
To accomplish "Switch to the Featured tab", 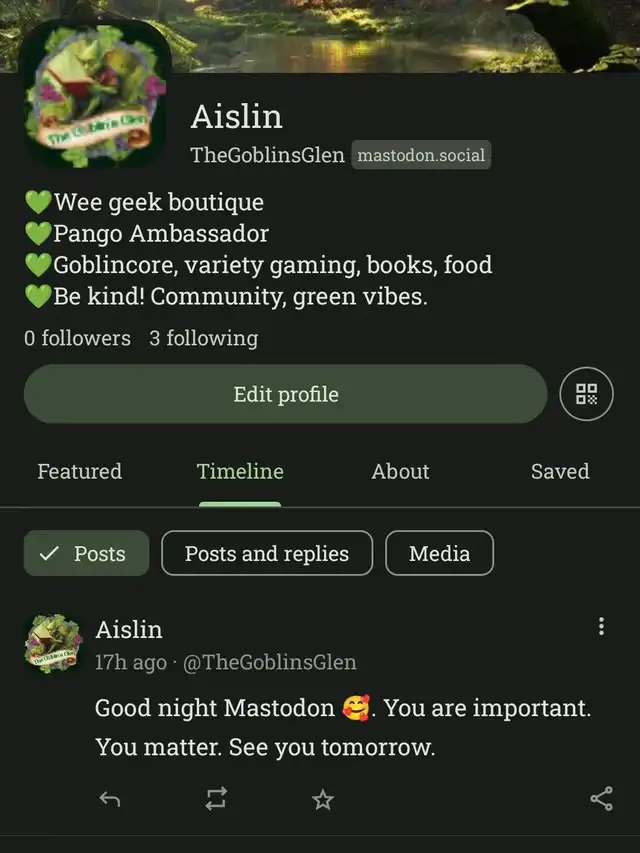I will 79,471.
